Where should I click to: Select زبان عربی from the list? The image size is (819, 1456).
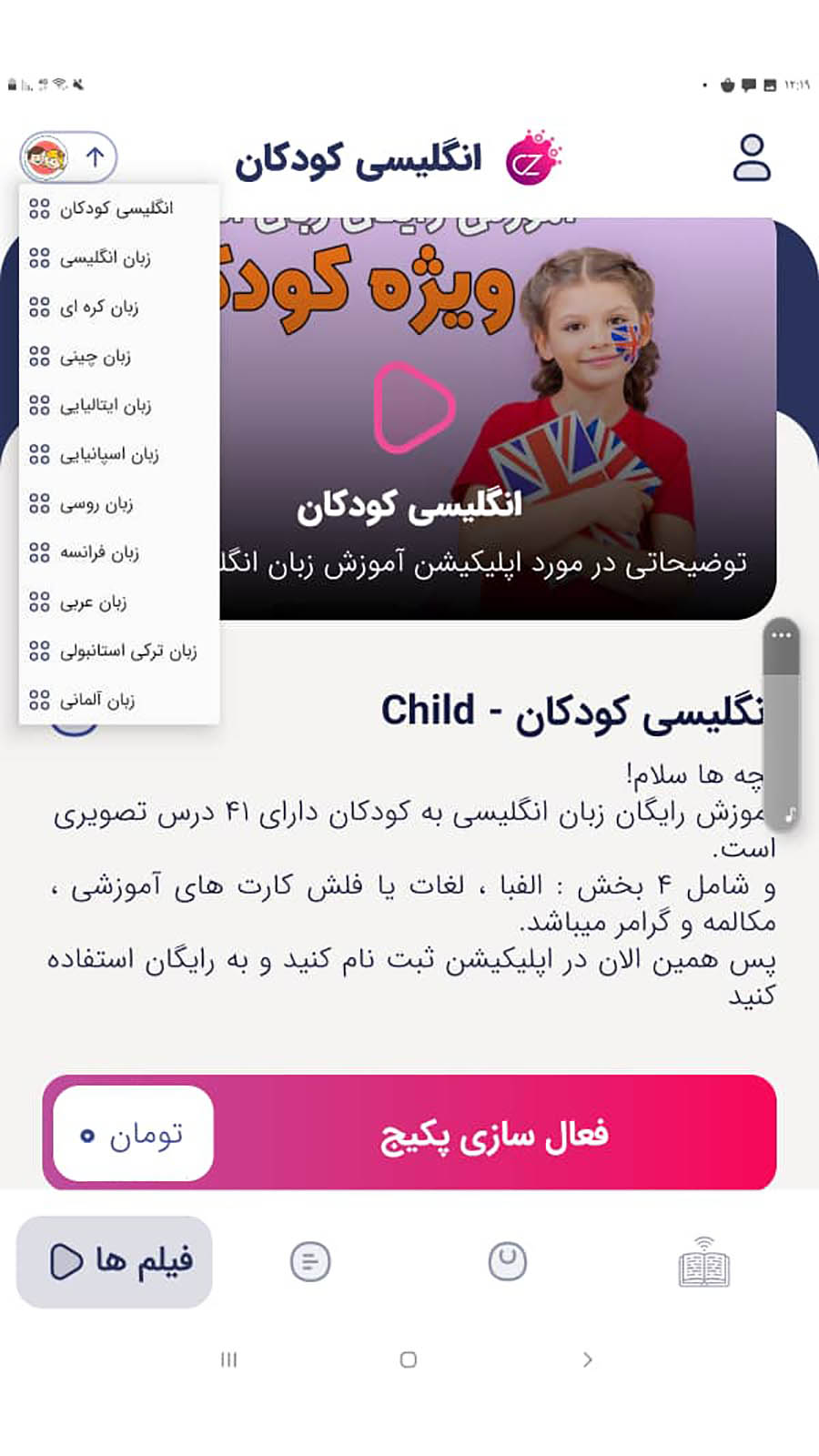pos(119,602)
